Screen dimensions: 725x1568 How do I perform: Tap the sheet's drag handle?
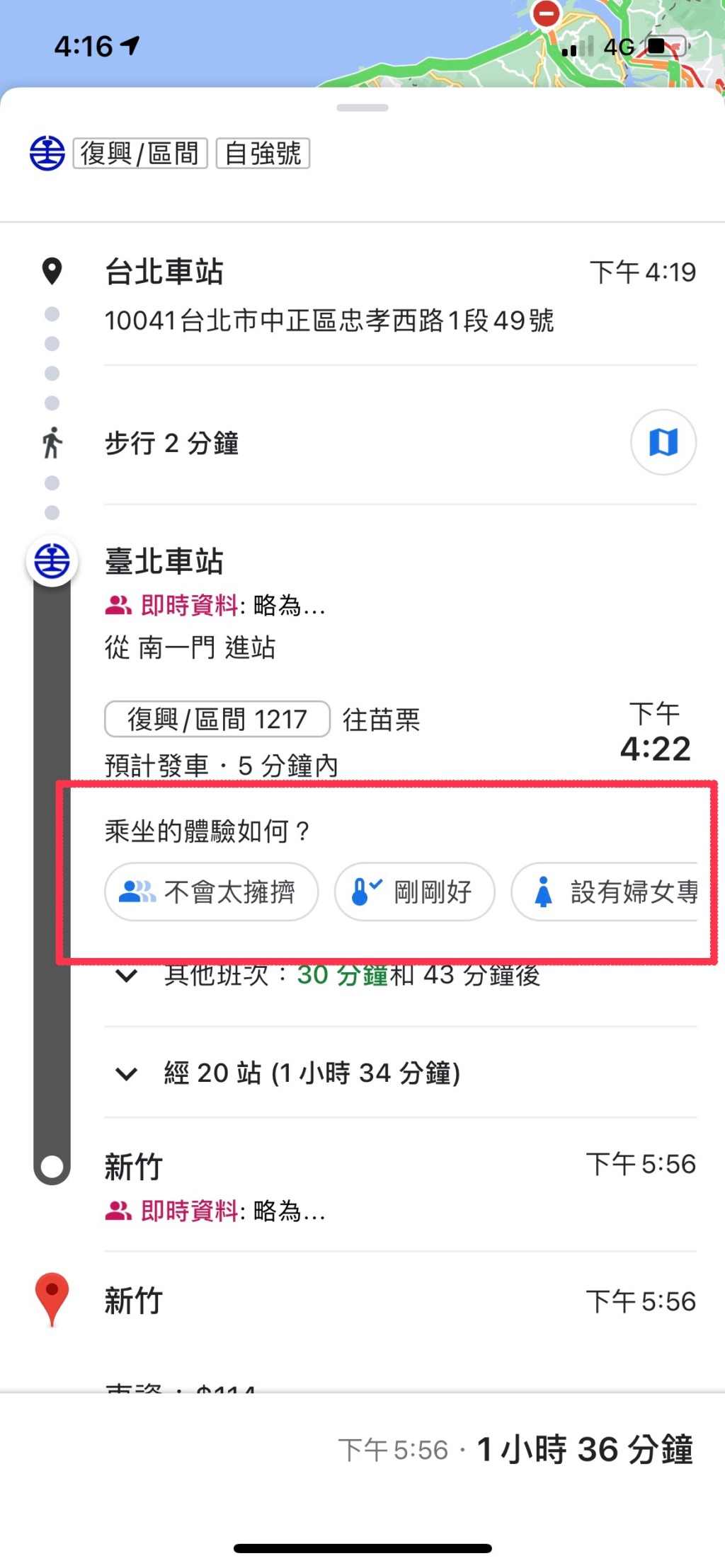point(362,108)
